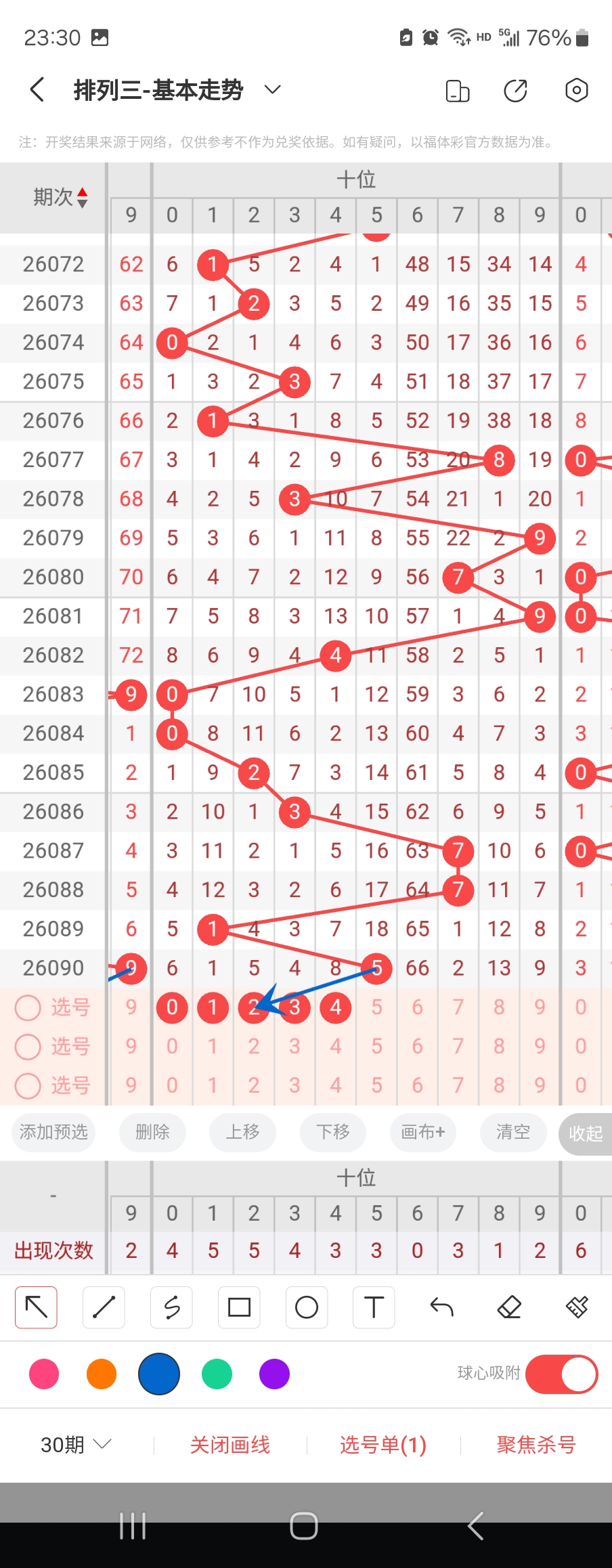This screenshot has height=1568, width=612.
Task: Choose the green color swatch
Action: [x=217, y=1374]
